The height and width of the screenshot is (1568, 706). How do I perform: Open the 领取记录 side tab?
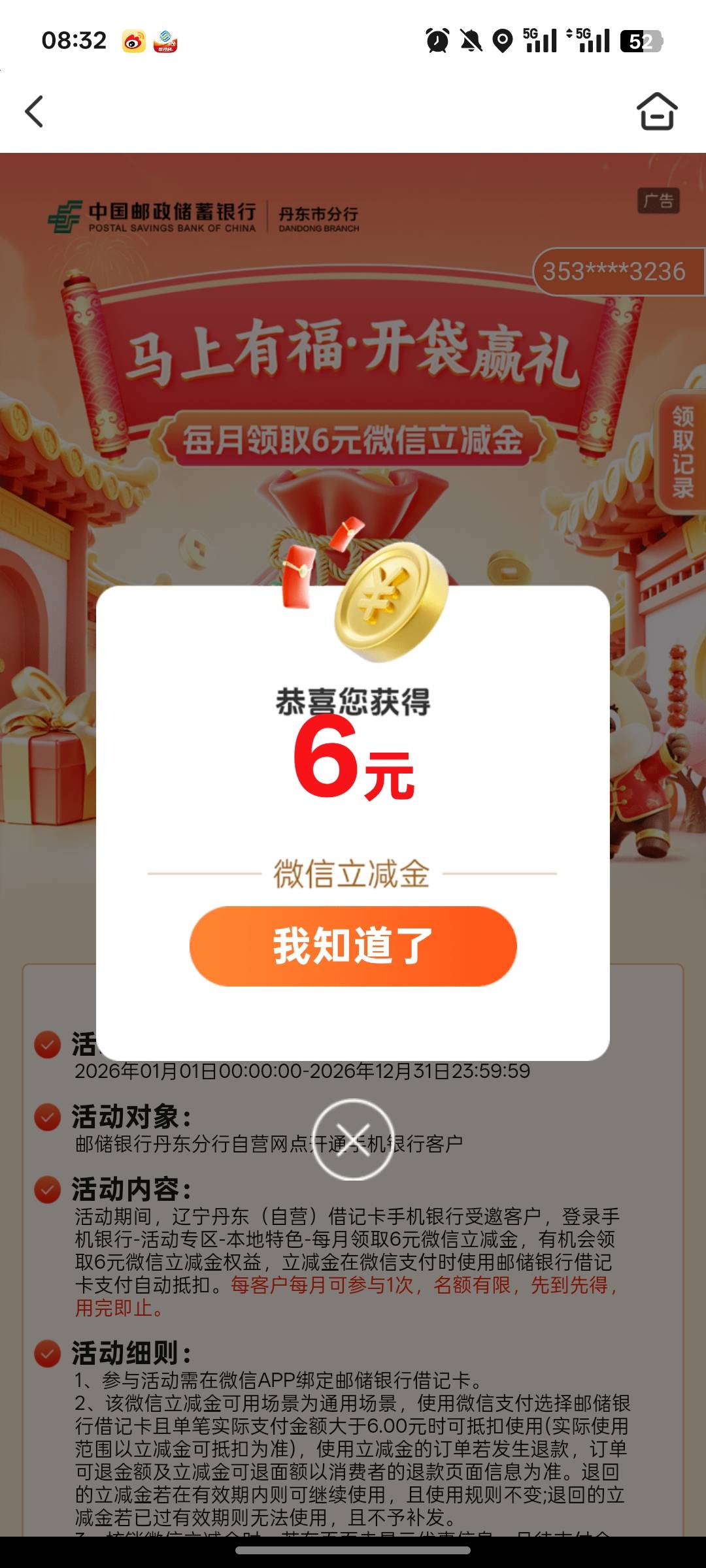(682, 451)
